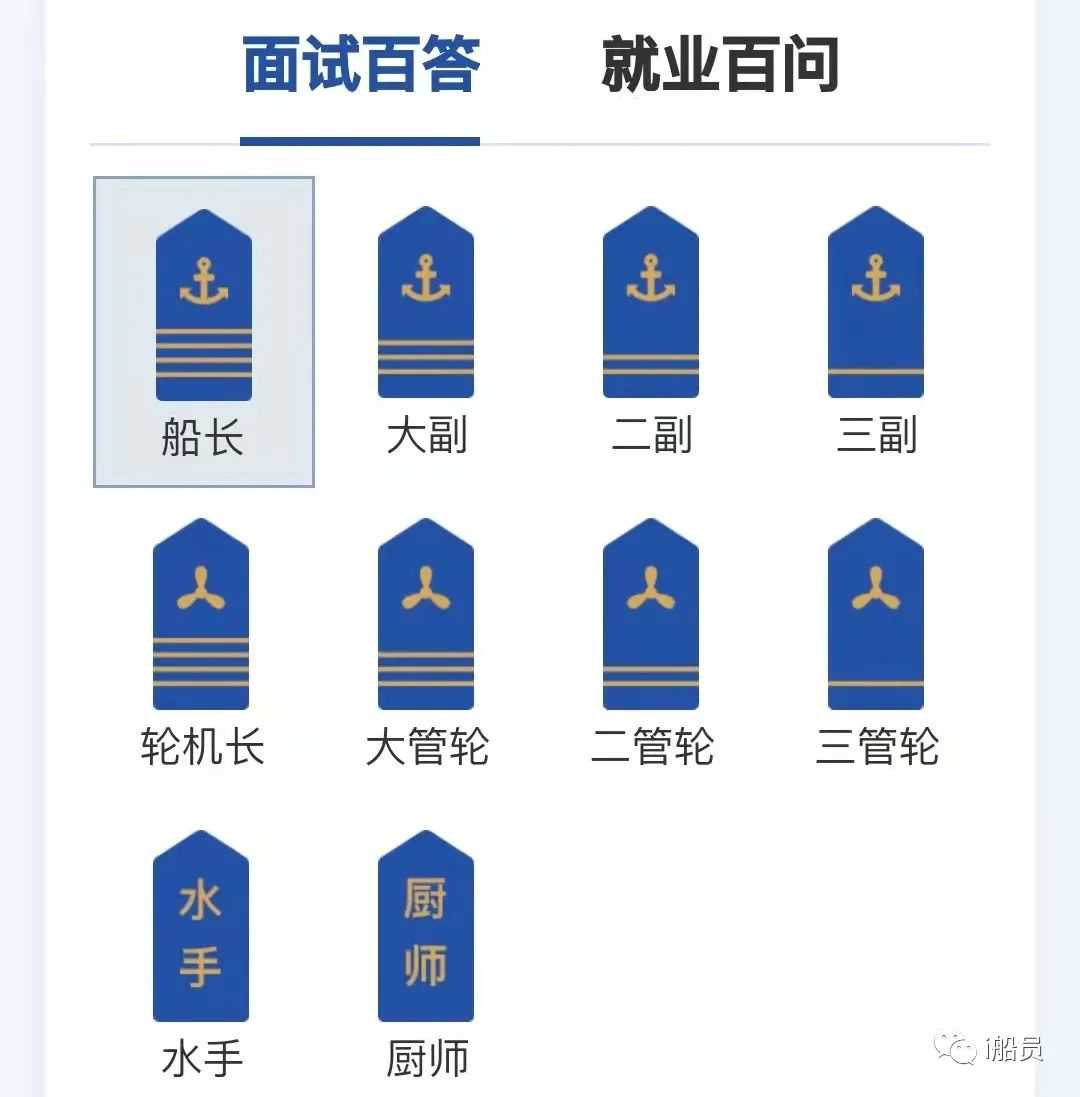Image resolution: width=1080 pixels, height=1097 pixels.
Task: Choose the 大副 rank tile
Action: [426, 330]
